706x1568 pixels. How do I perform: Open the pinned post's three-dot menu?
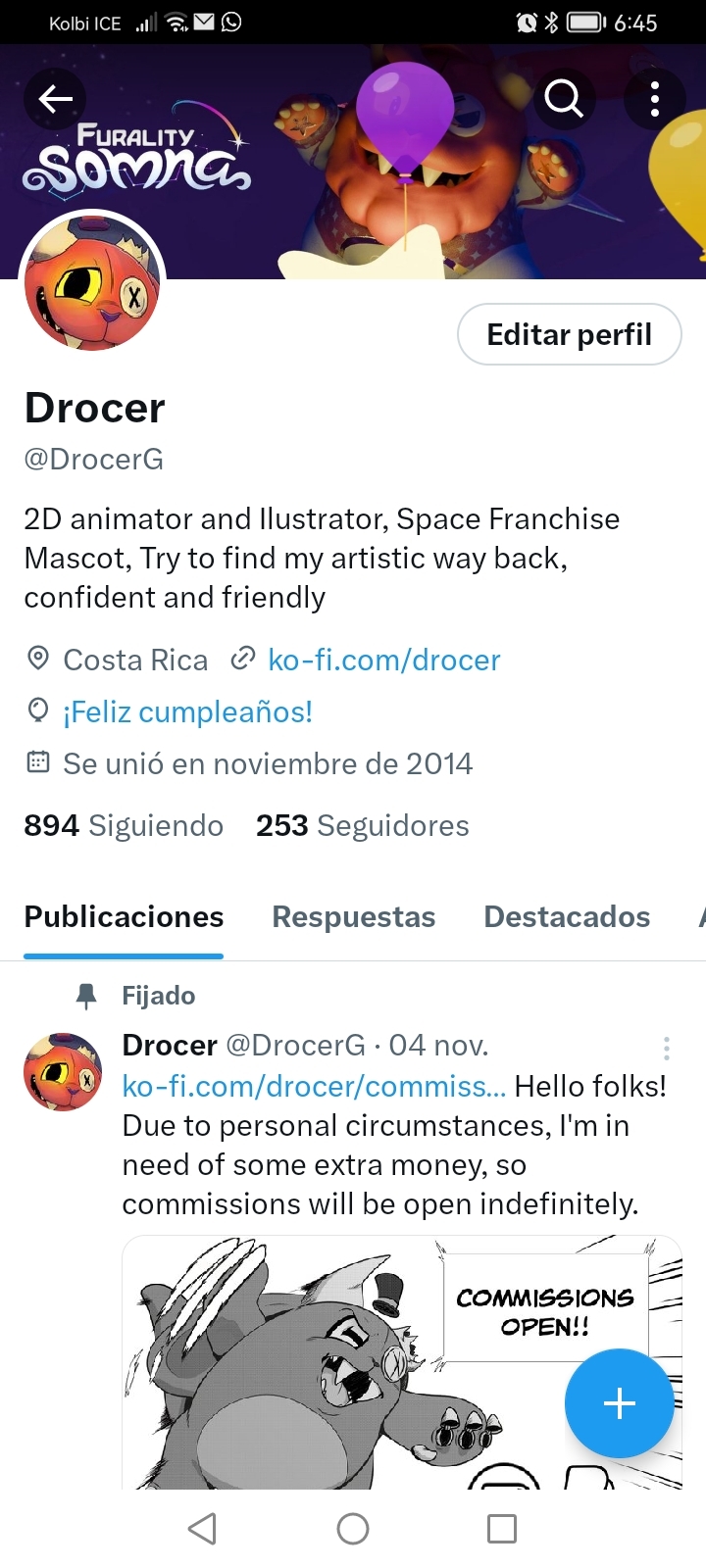pyautogui.click(x=667, y=1049)
